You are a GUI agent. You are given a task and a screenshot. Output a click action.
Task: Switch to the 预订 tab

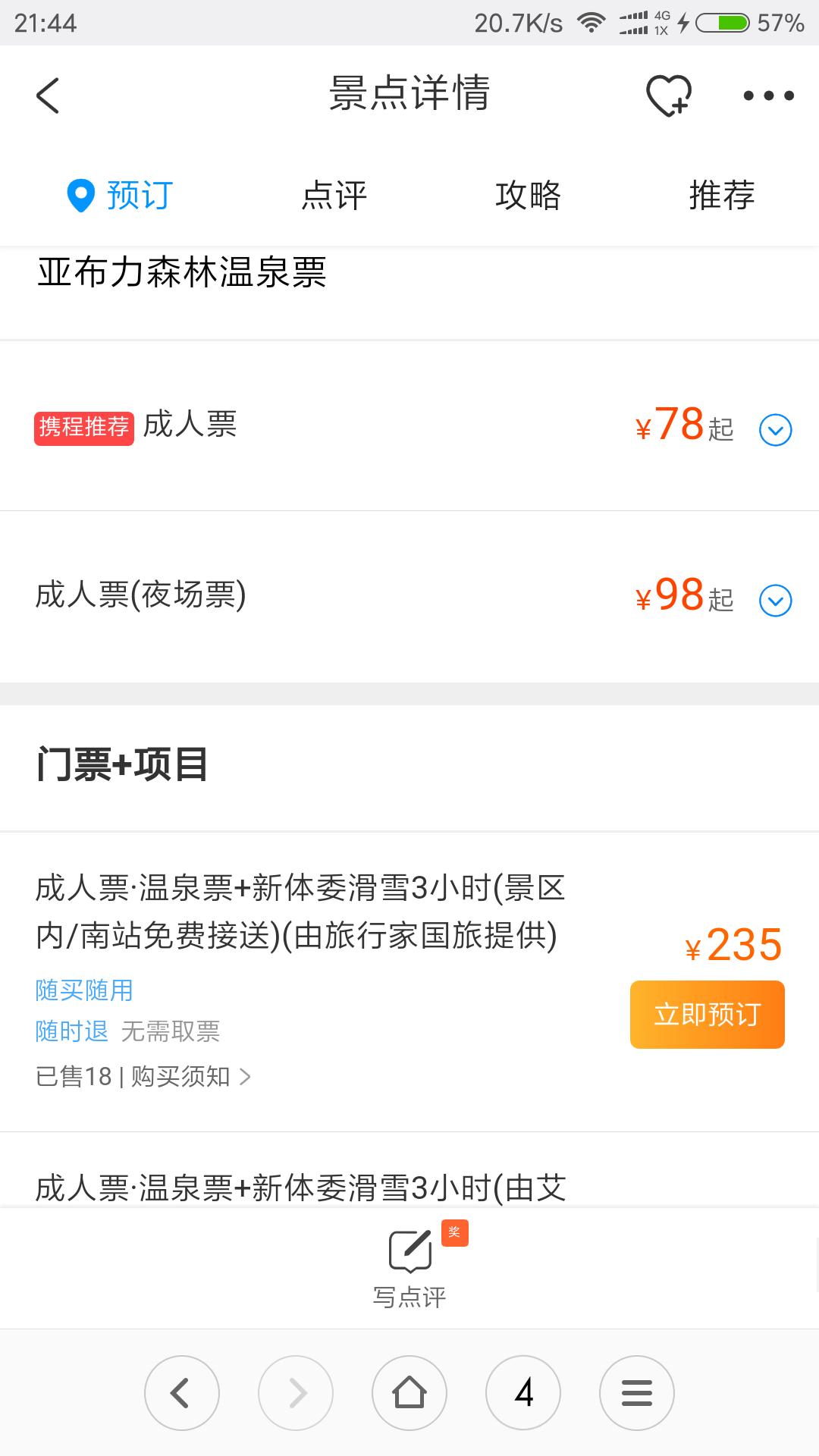tap(121, 196)
